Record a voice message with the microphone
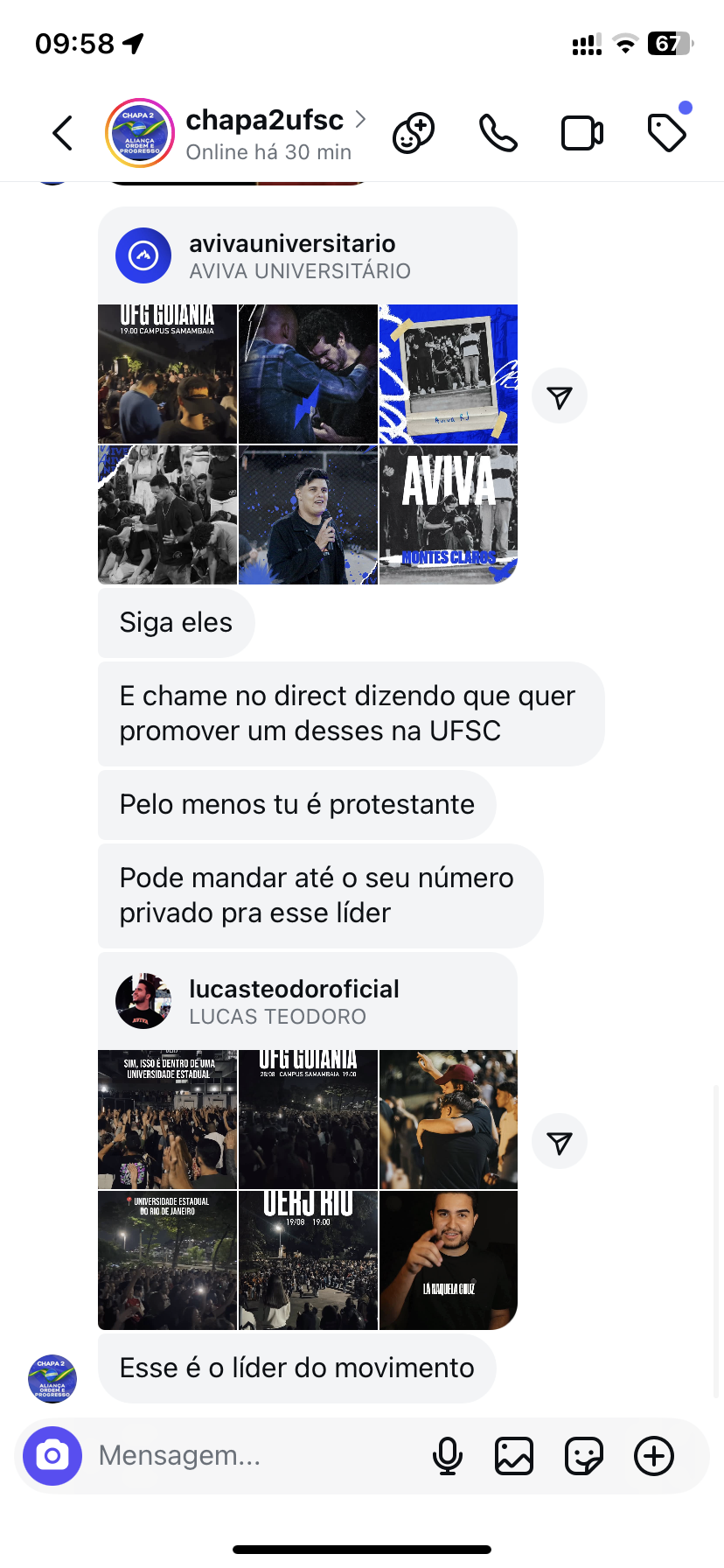The image size is (724, 1568). (x=448, y=1456)
